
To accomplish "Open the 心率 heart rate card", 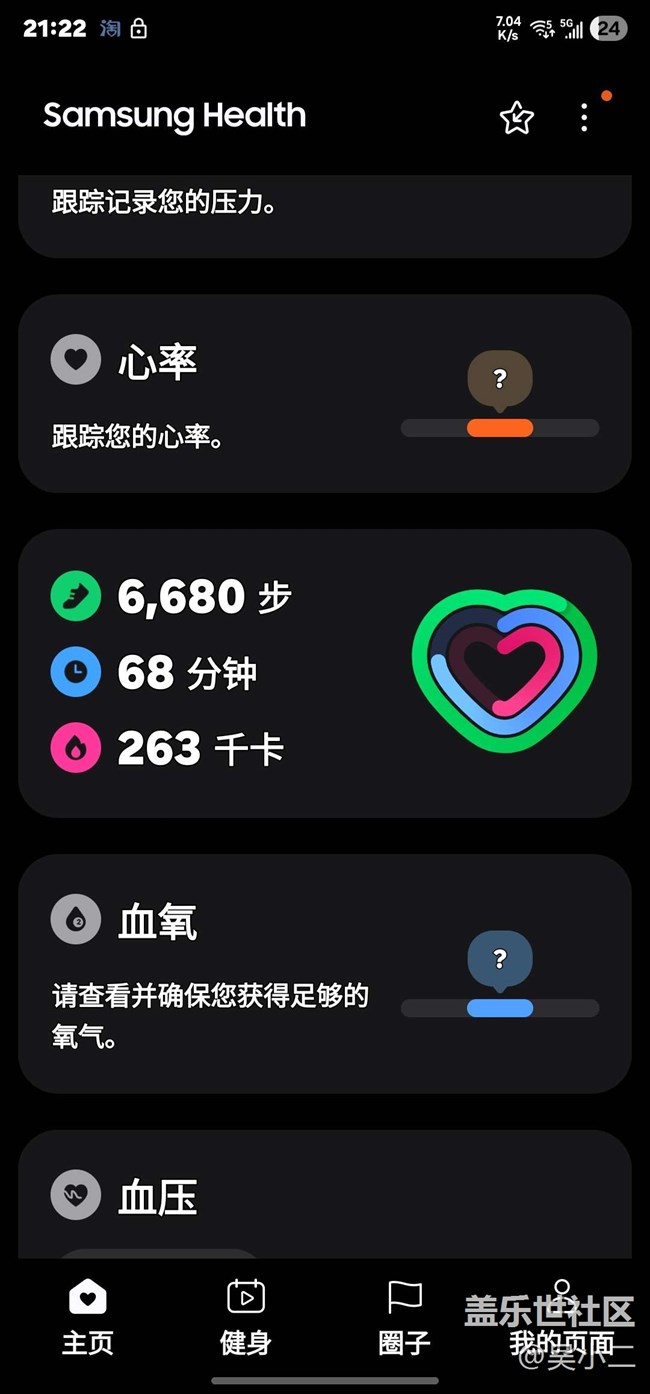I will click(x=325, y=393).
